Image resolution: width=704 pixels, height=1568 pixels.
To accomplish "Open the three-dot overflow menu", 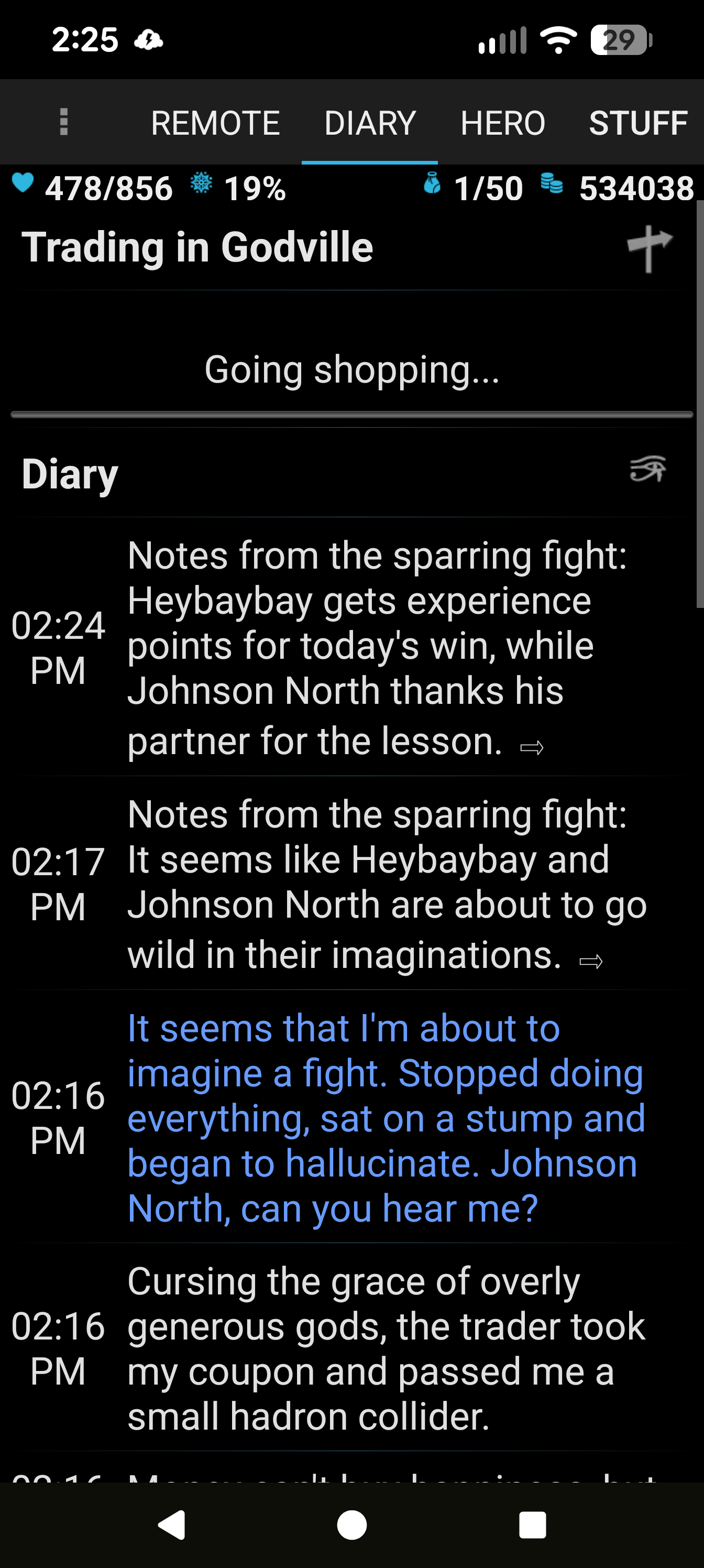I will pyautogui.click(x=63, y=122).
